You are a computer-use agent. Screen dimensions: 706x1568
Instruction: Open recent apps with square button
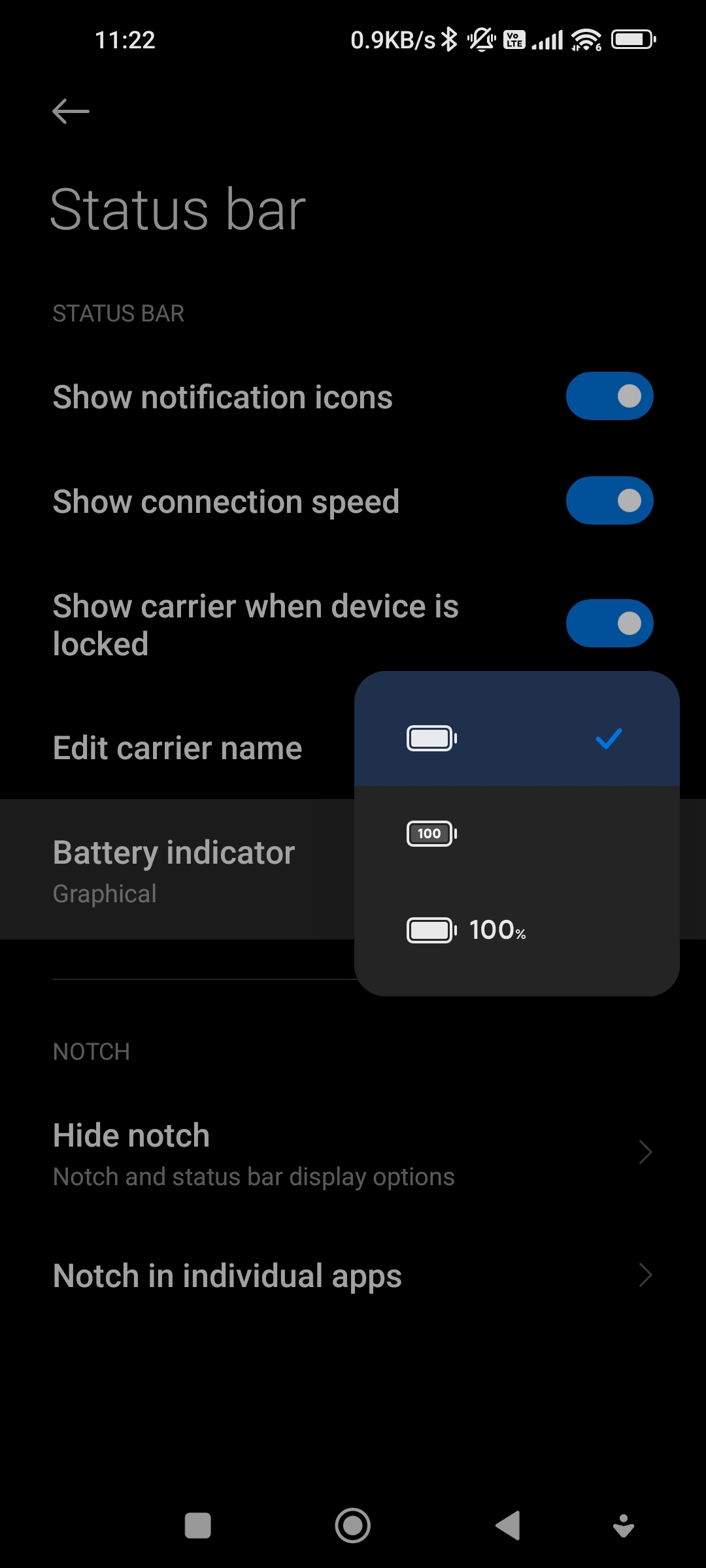(198, 1526)
